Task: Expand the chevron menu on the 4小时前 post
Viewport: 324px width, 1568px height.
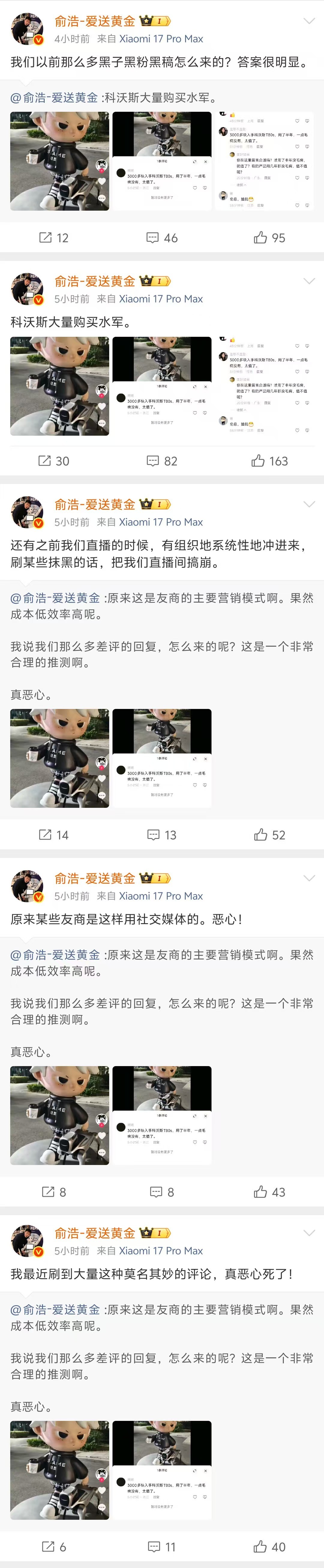Action: [309, 21]
